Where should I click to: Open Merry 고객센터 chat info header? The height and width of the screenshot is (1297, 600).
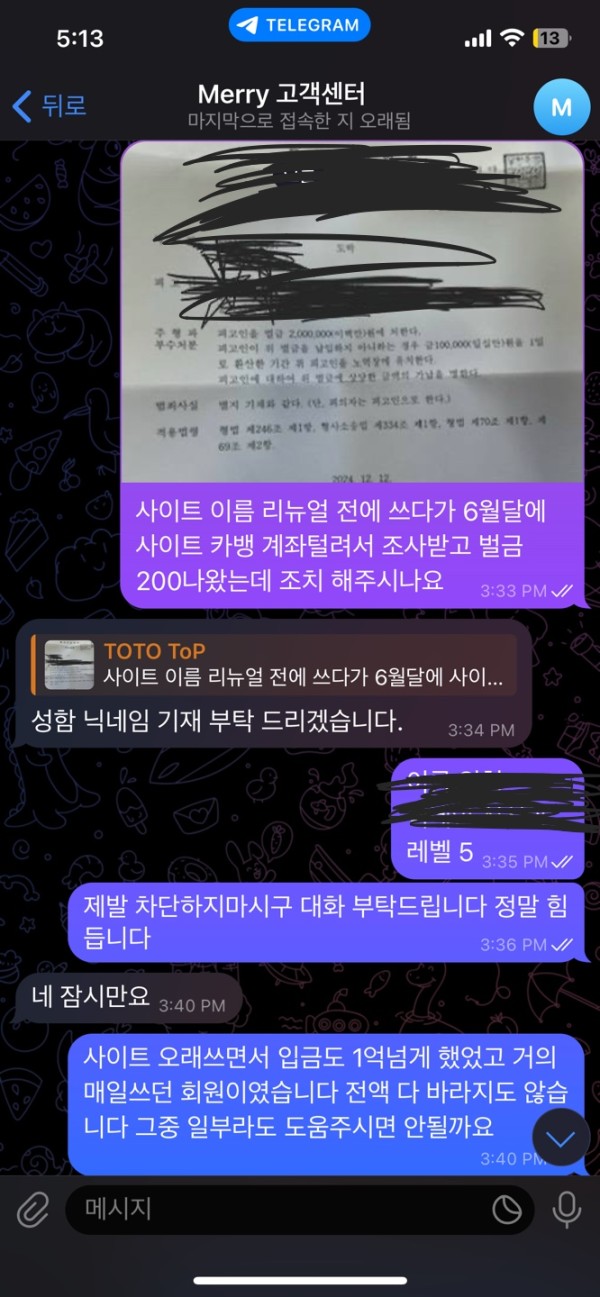click(x=298, y=106)
